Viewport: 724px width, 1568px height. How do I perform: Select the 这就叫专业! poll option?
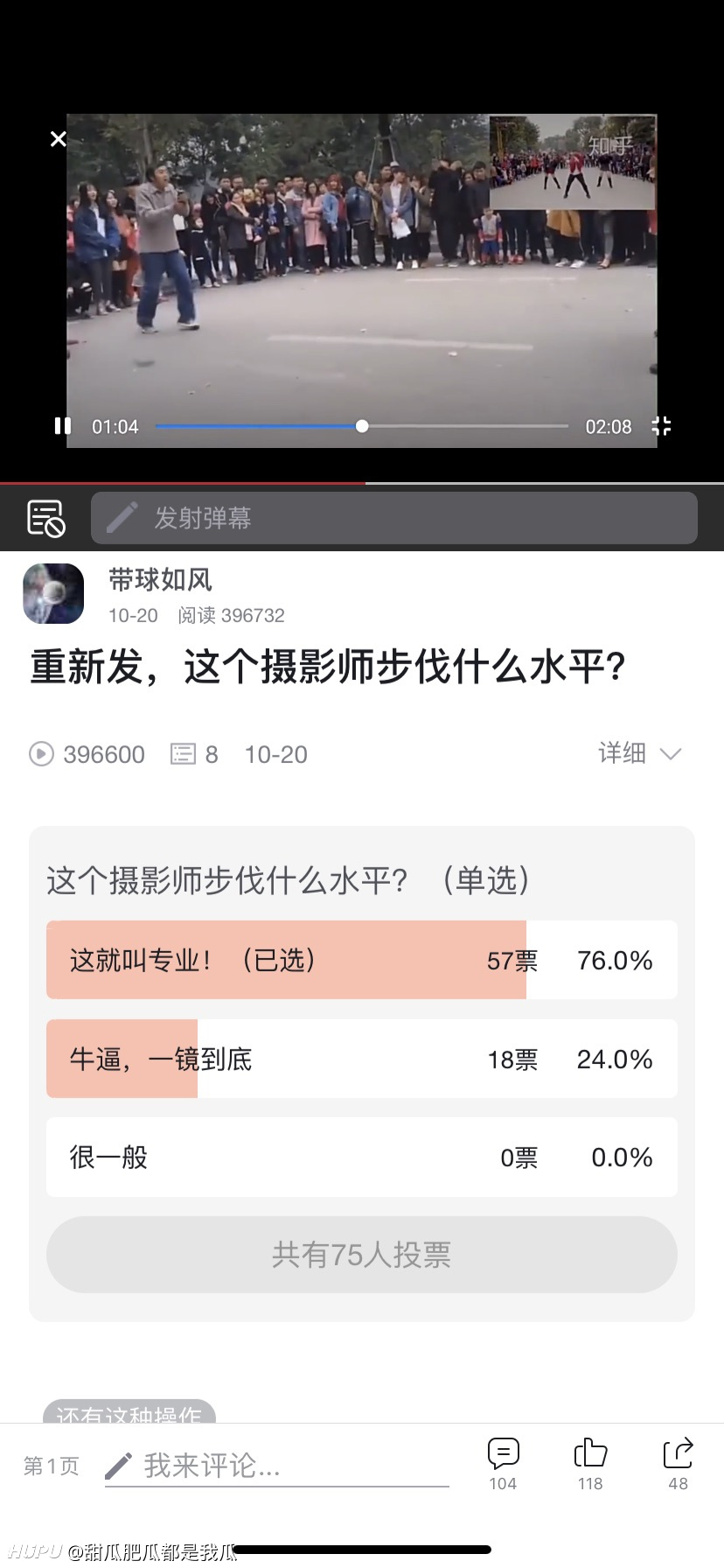(362, 960)
